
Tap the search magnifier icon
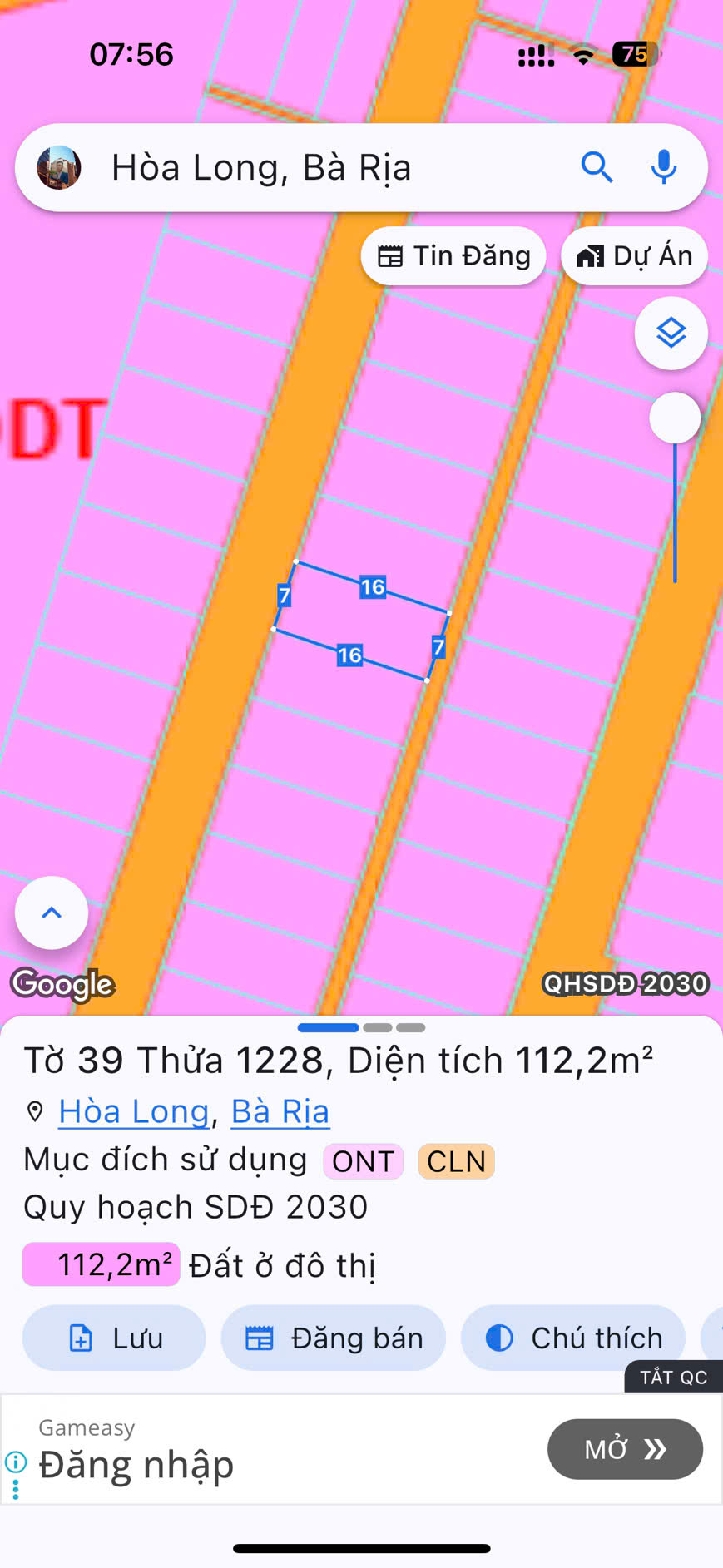597,167
